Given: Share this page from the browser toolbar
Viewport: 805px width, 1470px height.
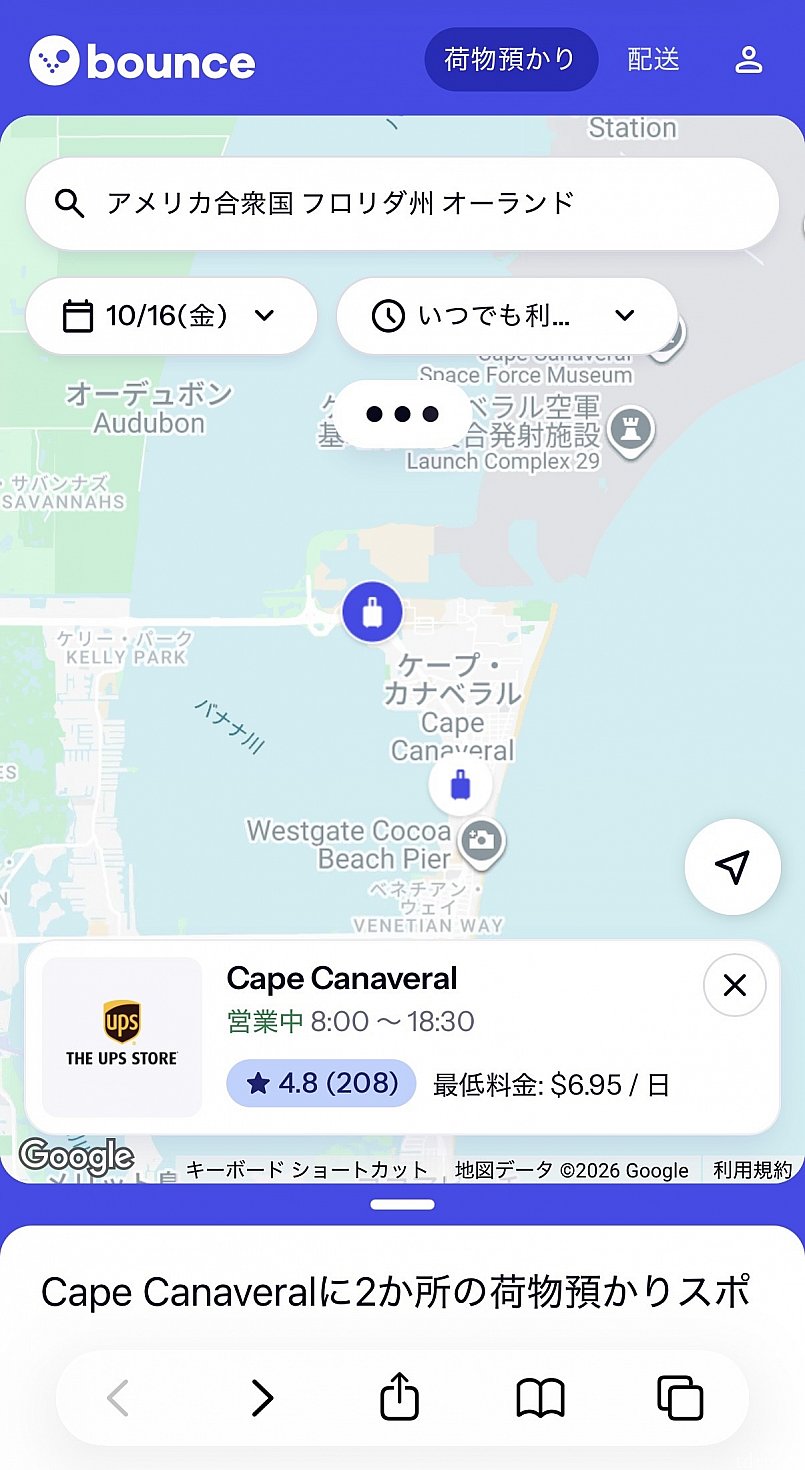Looking at the screenshot, I should point(400,1396).
